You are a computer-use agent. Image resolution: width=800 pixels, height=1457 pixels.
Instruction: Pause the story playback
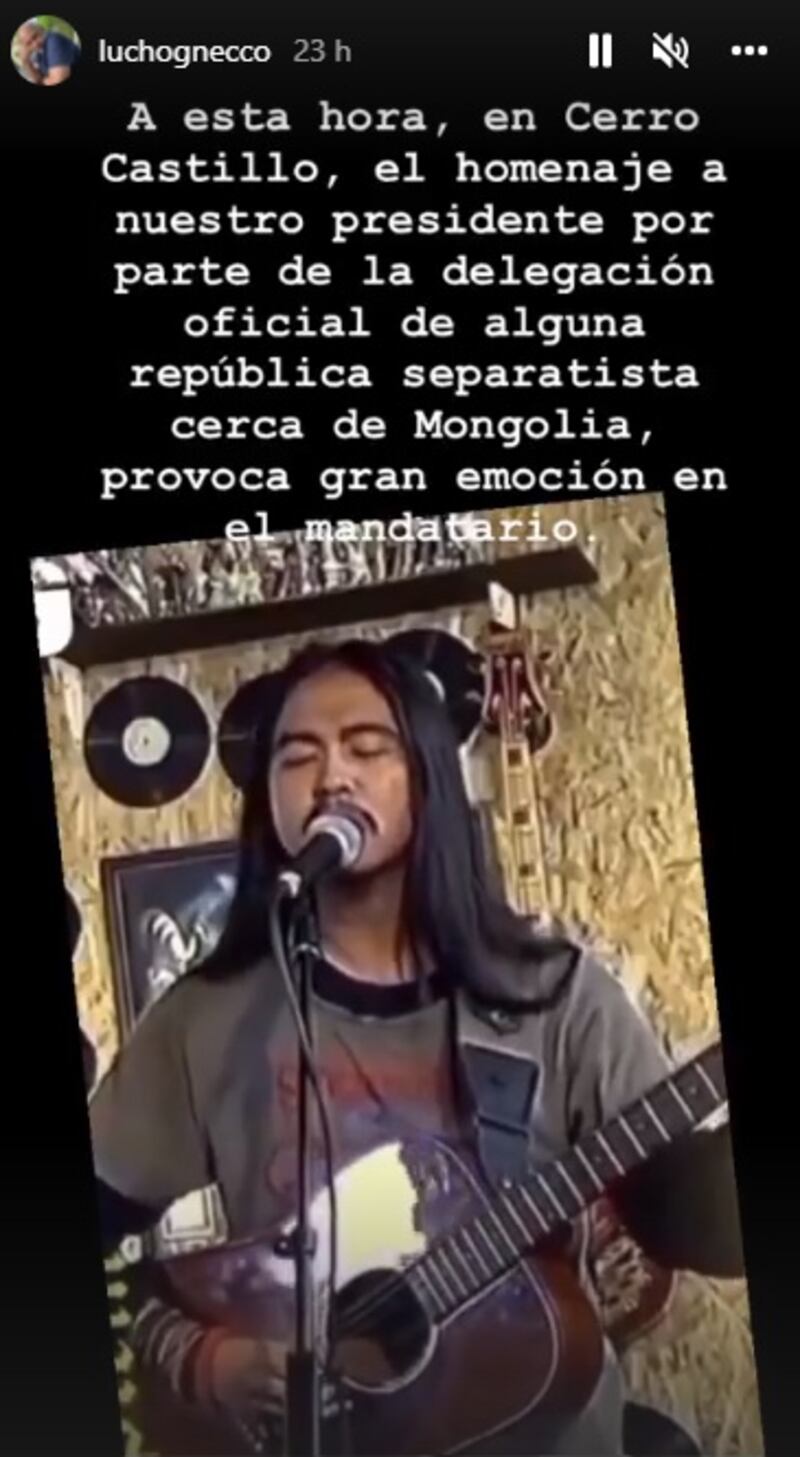pyautogui.click(x=600, y=51)
